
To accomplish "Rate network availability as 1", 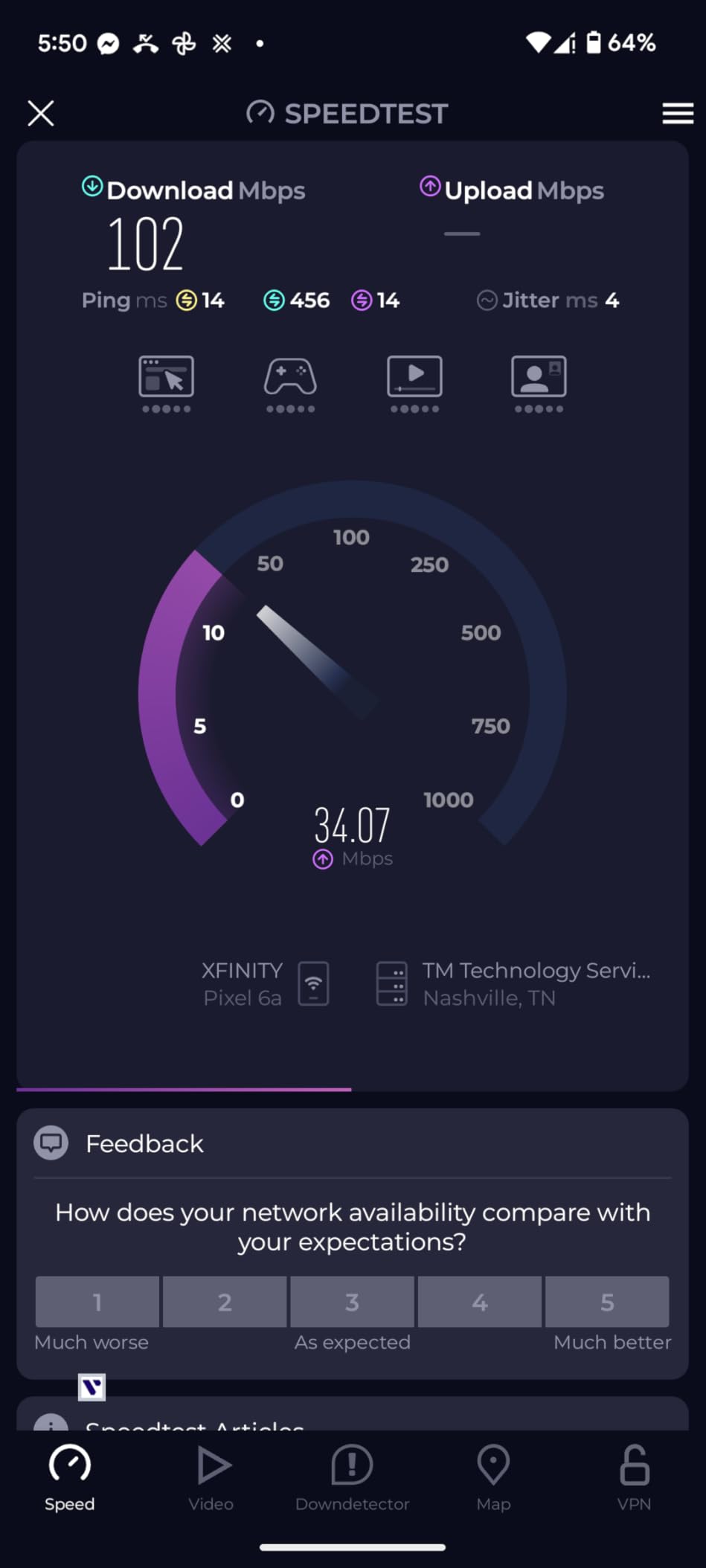I will [97, 1302].
